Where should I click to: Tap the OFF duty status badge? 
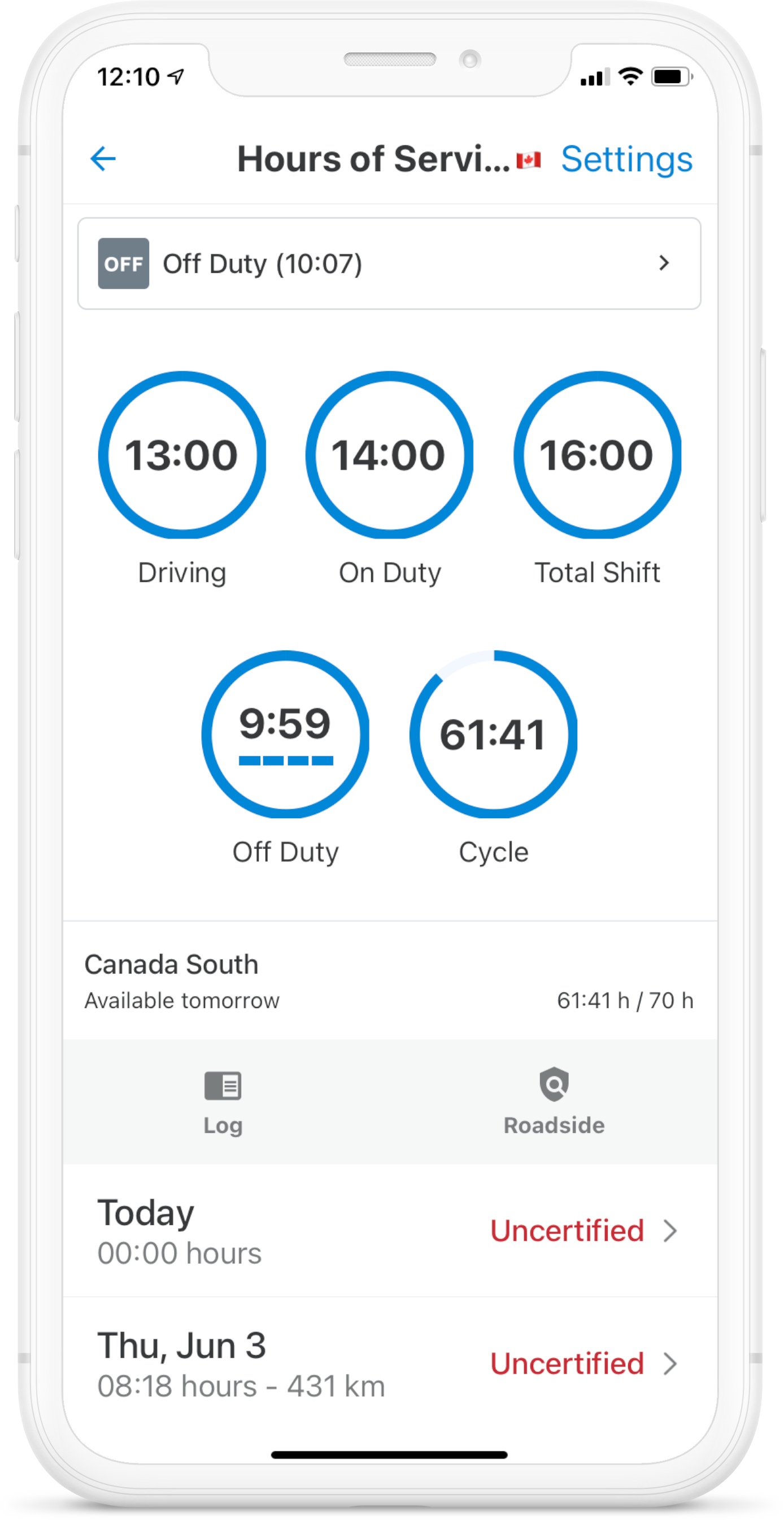(x=123, y=264)
